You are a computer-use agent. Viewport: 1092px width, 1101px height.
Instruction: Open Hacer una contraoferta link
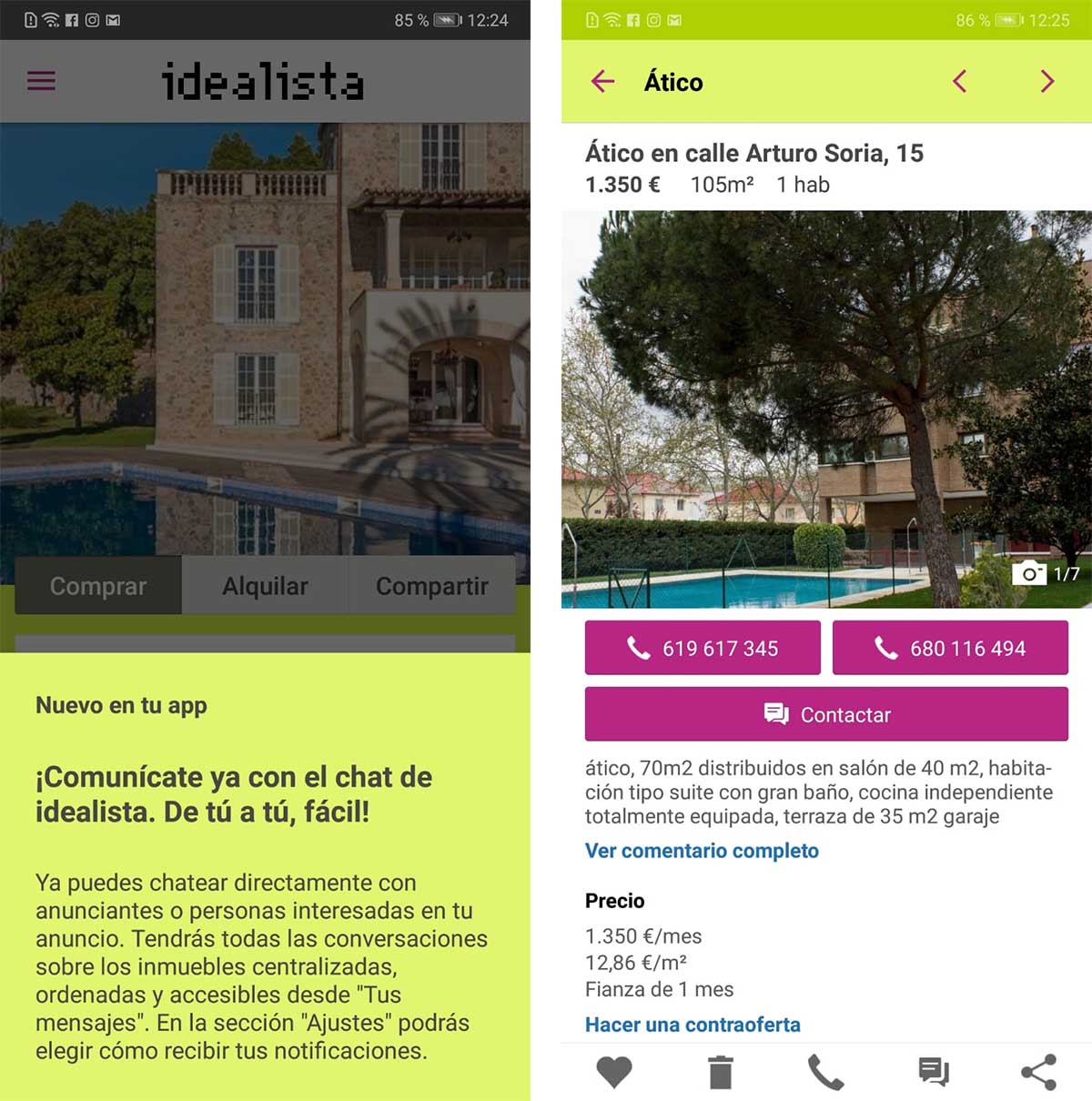pyautogui.click(x=693, y=1025)
